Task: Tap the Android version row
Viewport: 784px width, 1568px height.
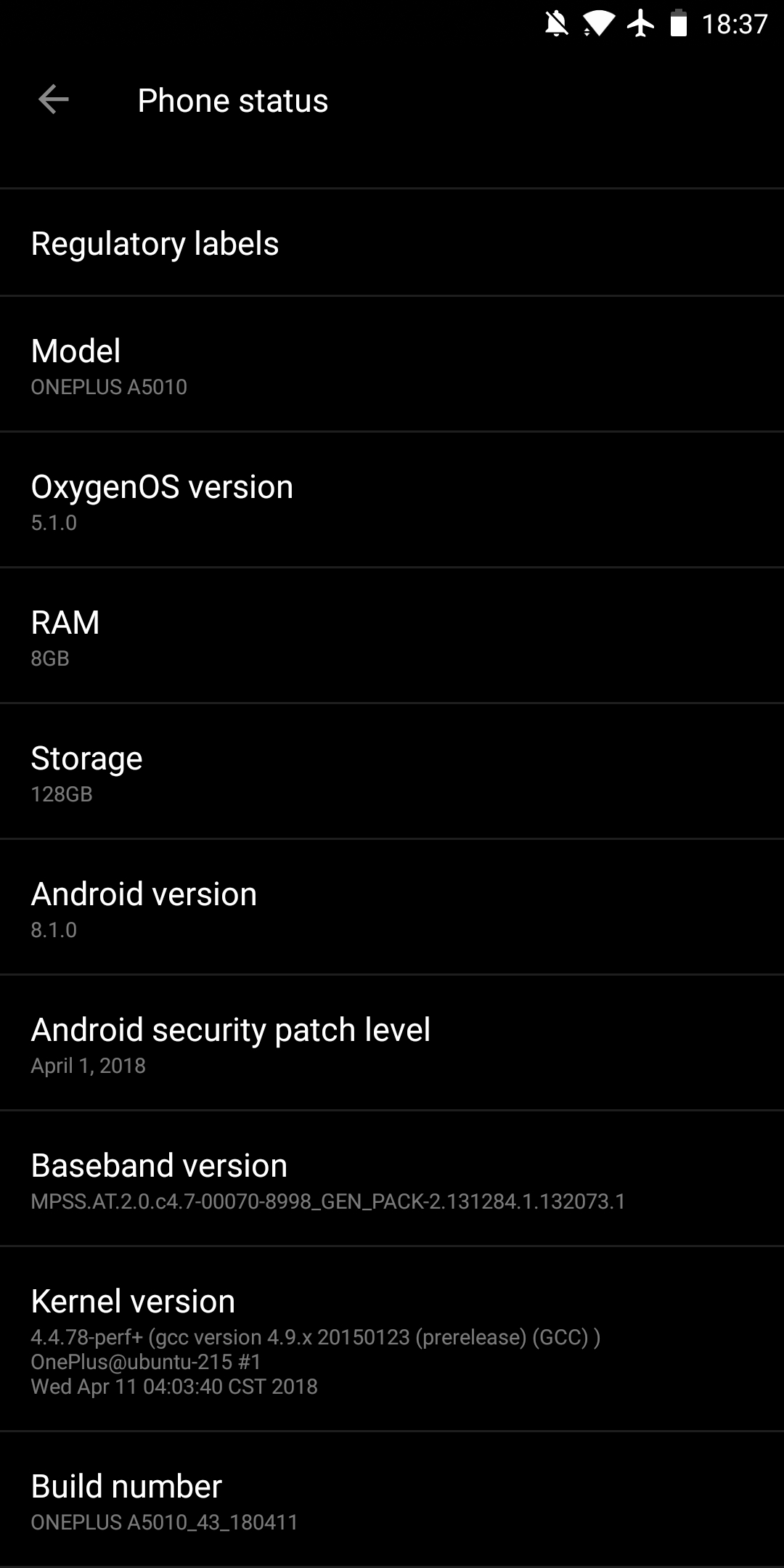Action: (x=392, y=907)
